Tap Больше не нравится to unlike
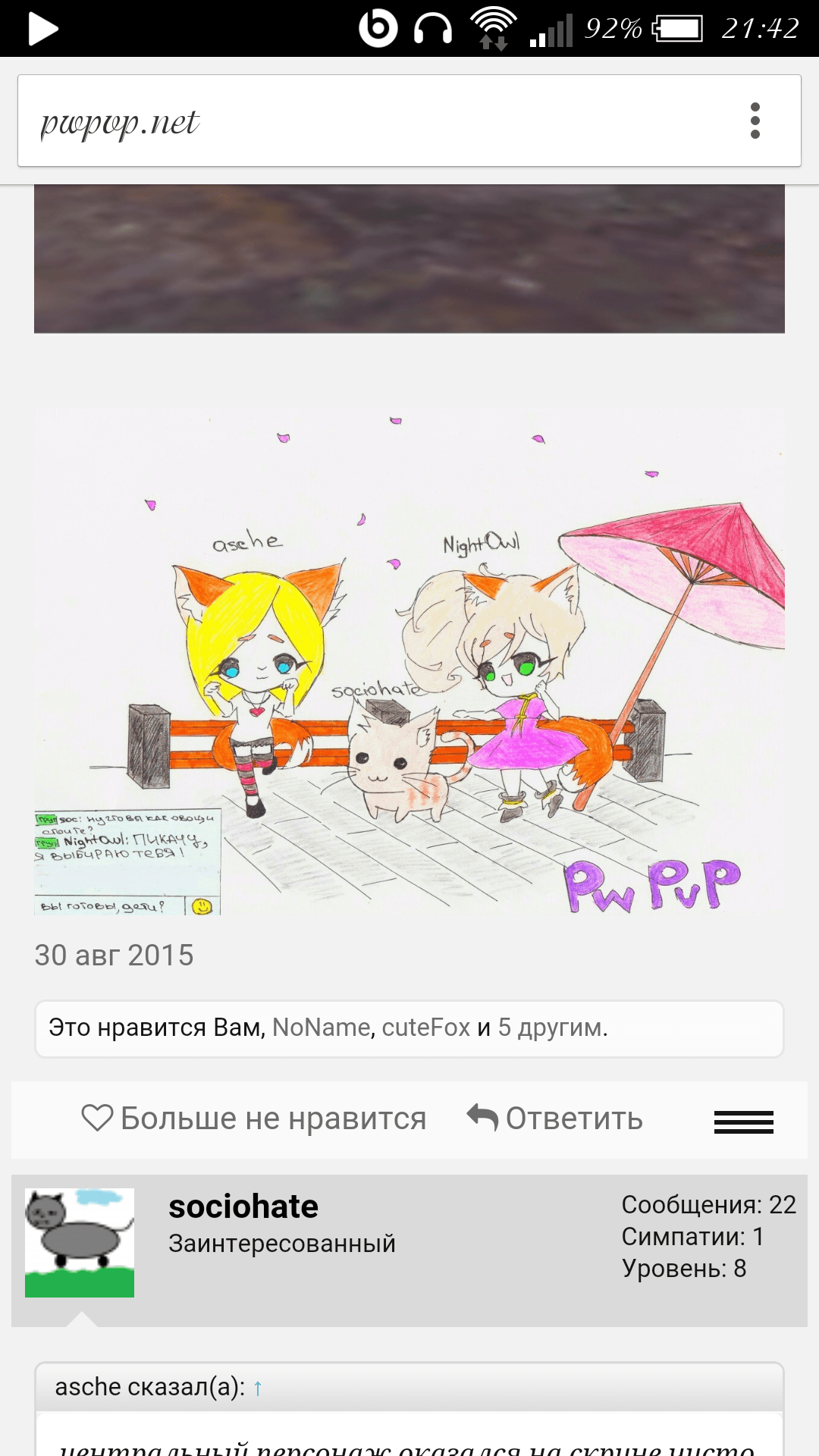Screen dimensions: 819x1456 coord(255,1119)
